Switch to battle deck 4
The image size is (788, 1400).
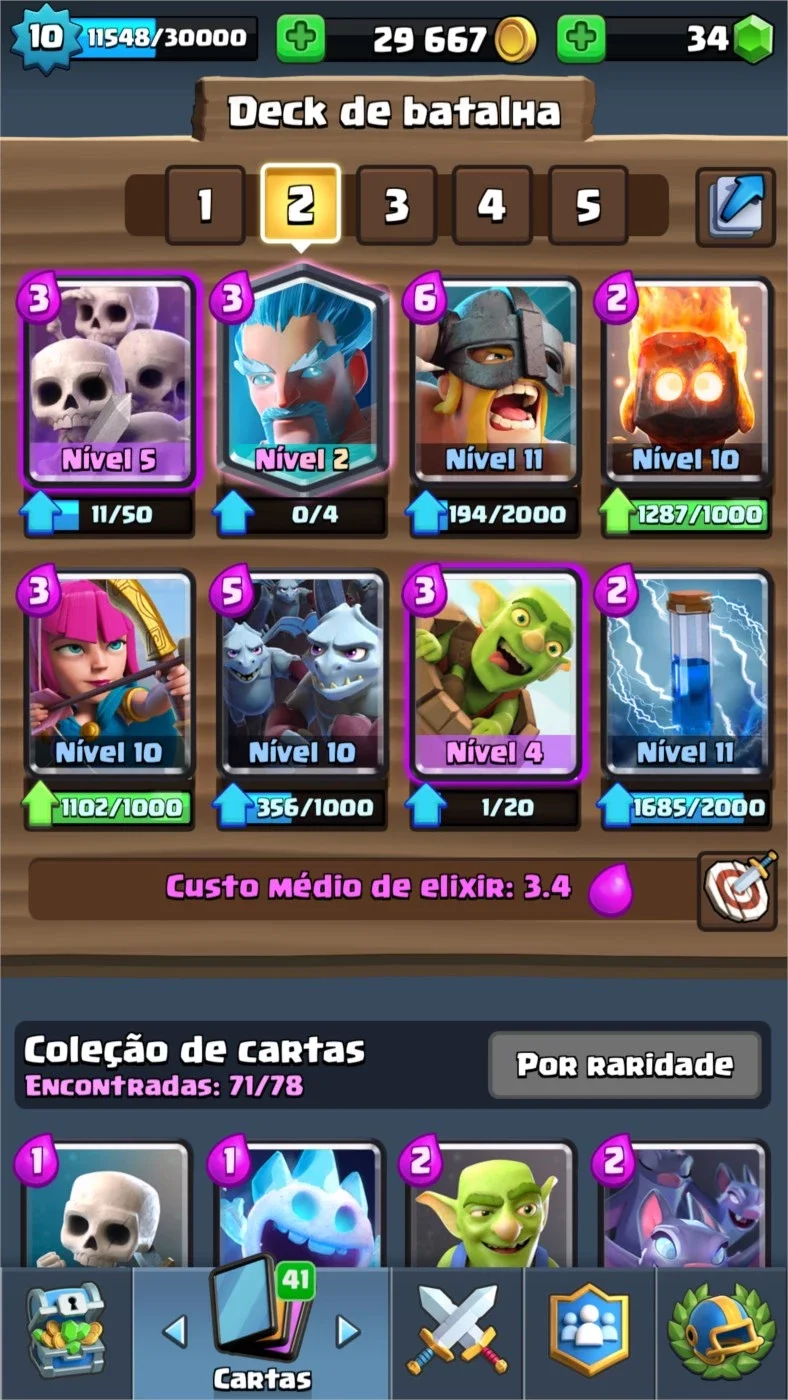click(x=492, y=205)
